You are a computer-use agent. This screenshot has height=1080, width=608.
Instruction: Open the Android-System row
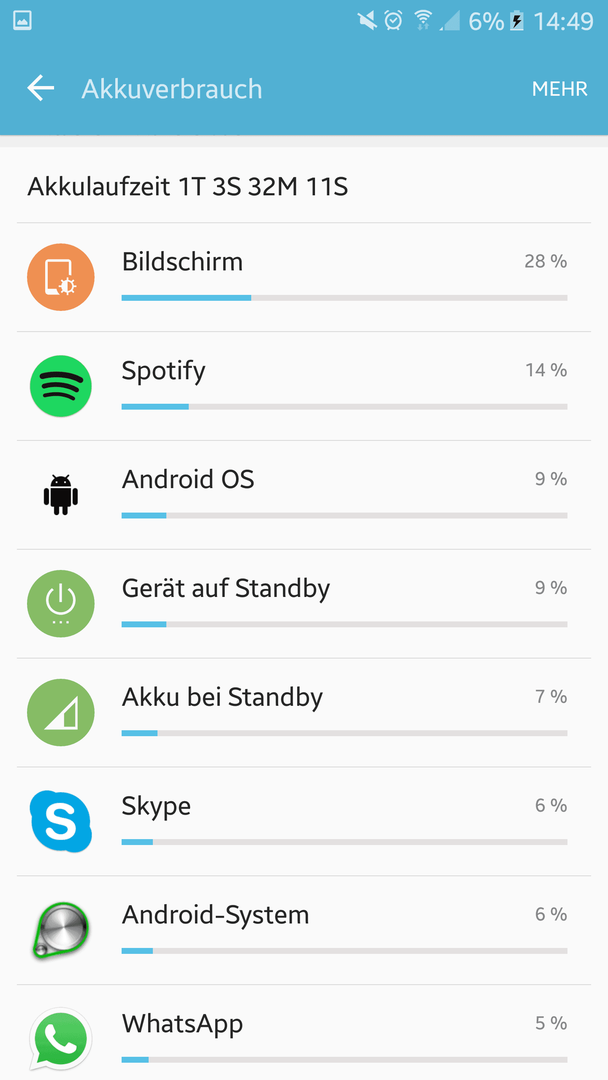pos(304,931)
